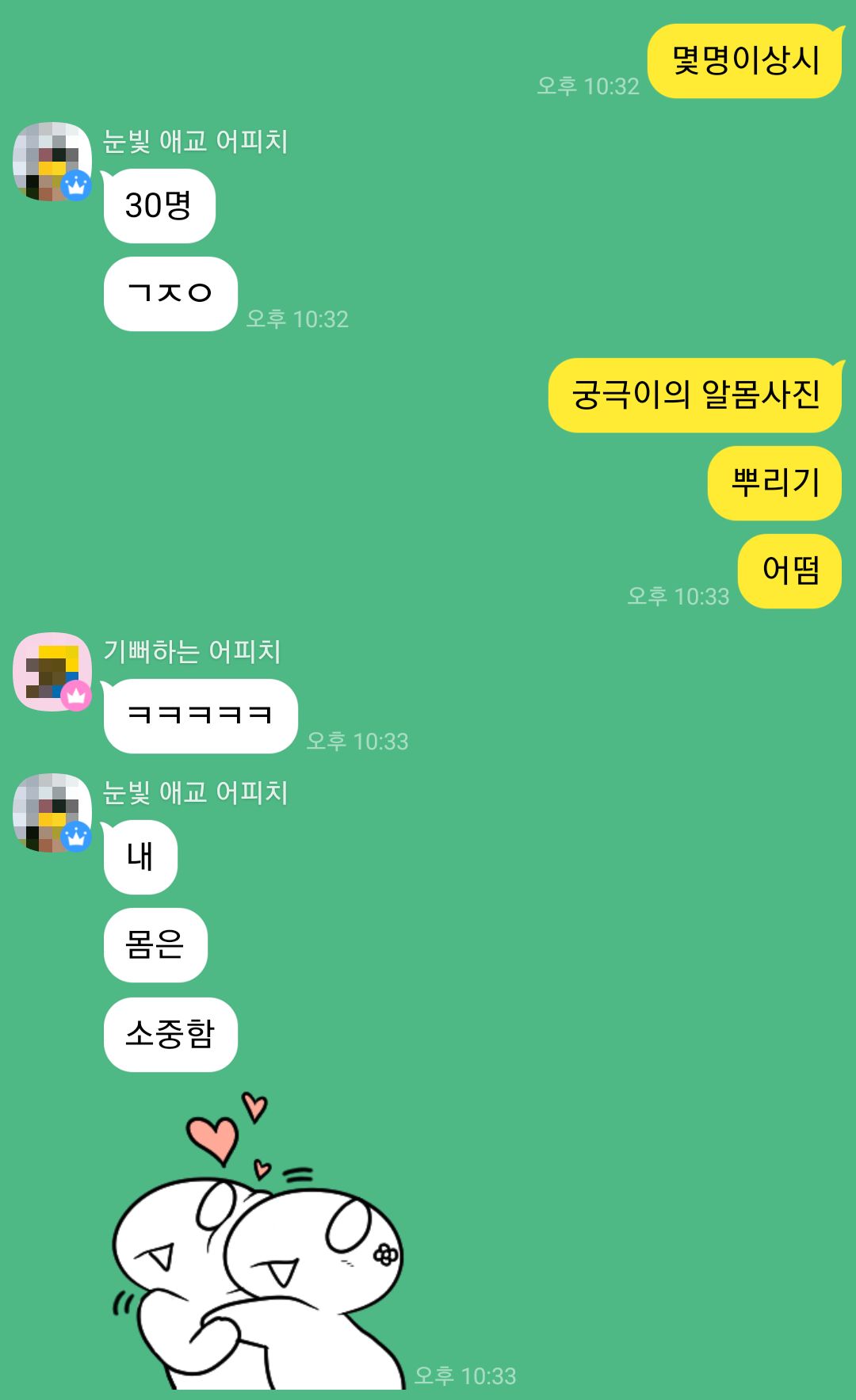Open 눈빛 애교 어피치's avatar beside the 내 message
Screen dimensions: 856x1400
(52, 813)
